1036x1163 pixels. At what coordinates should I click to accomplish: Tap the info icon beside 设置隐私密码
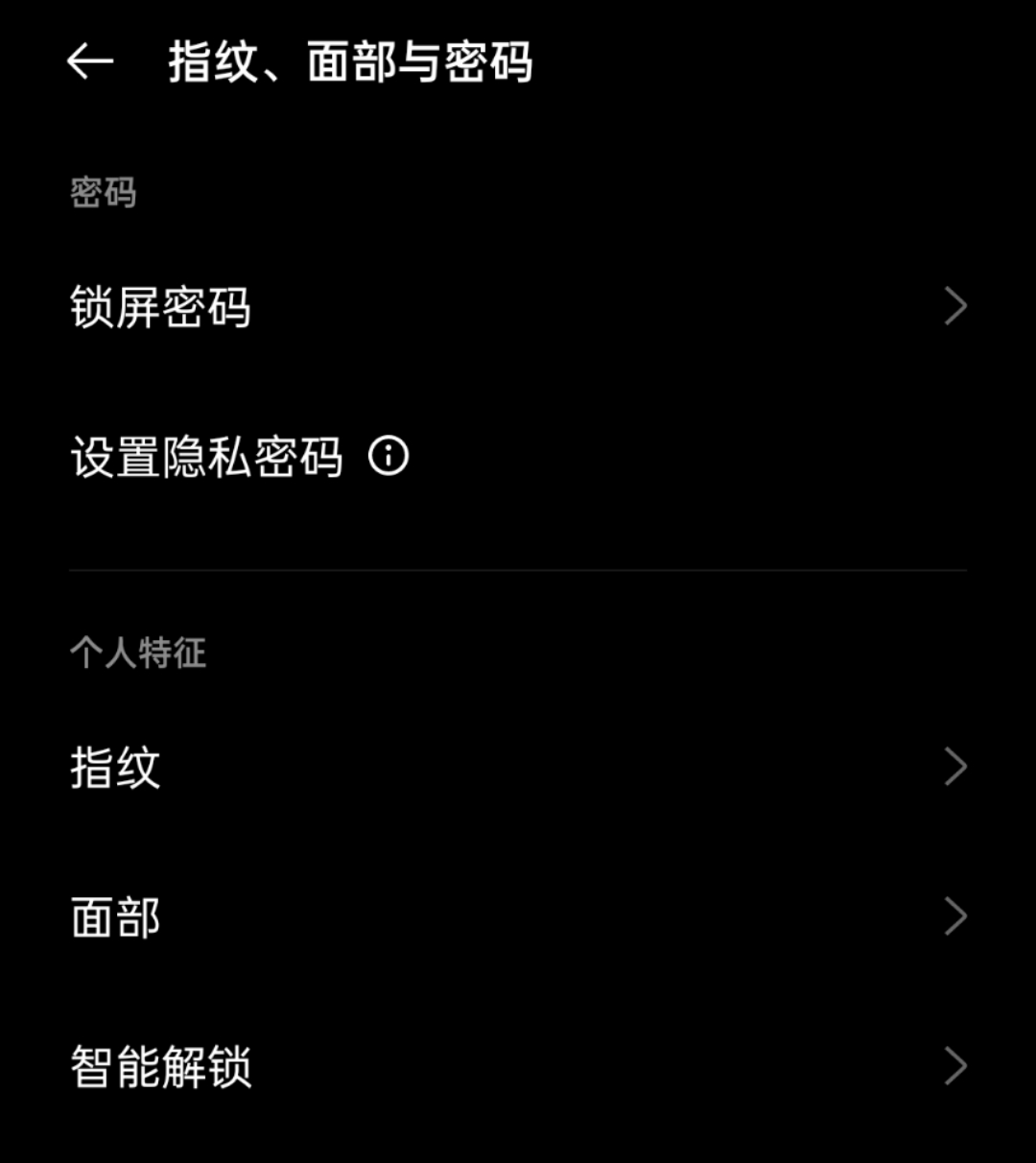point(388,456)
